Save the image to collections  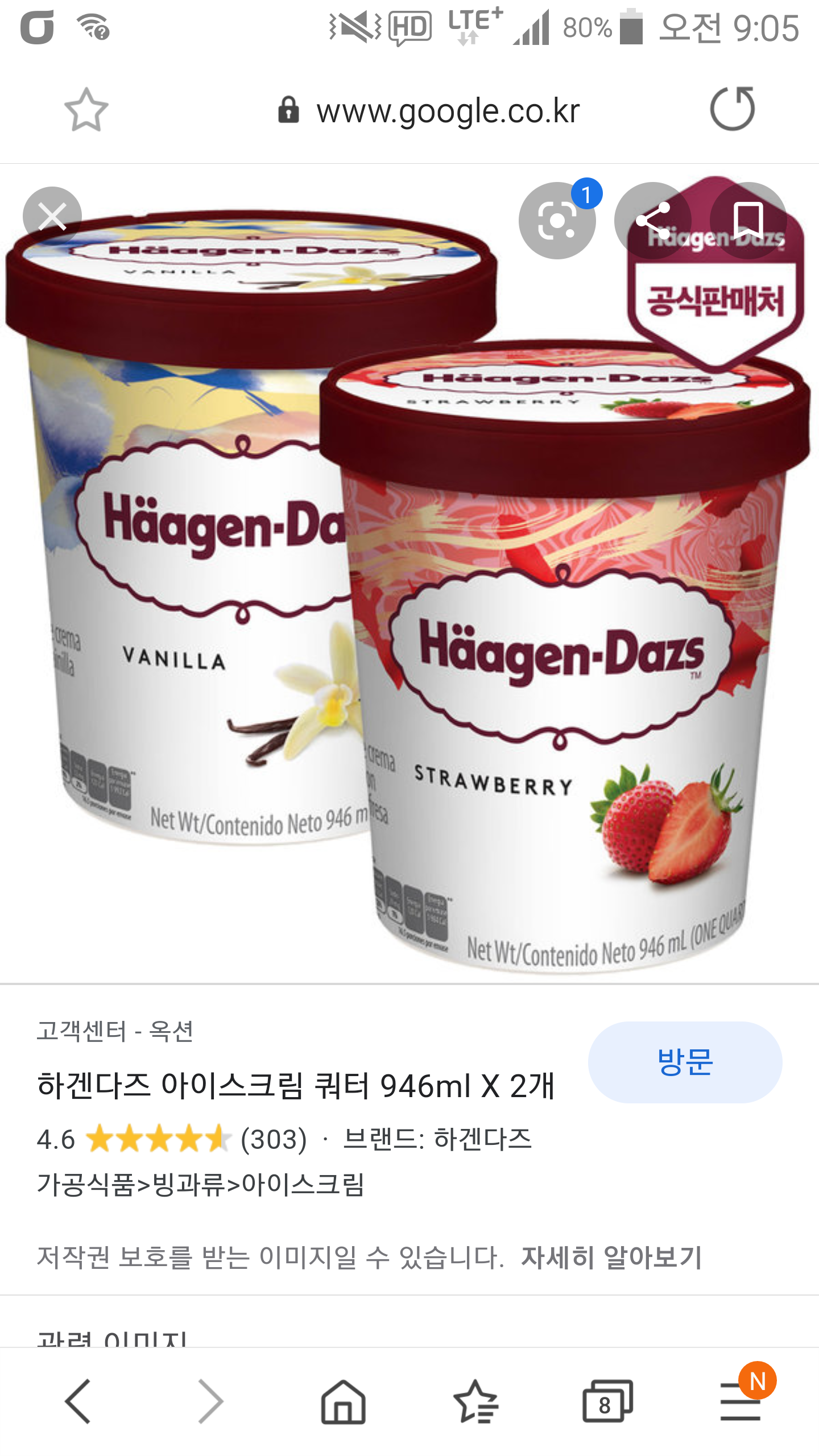[x=748, y=221]
